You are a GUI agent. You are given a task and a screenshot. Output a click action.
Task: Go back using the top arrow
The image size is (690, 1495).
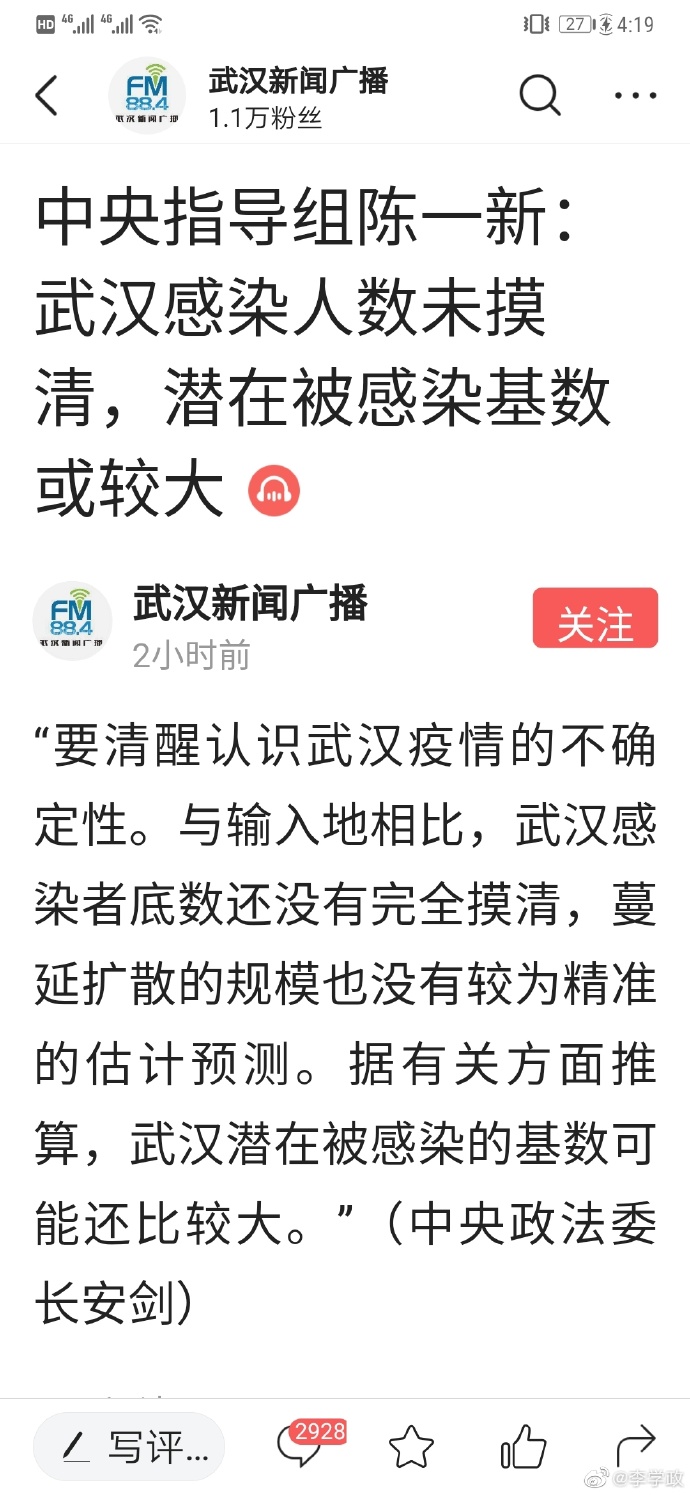point(47,96)
